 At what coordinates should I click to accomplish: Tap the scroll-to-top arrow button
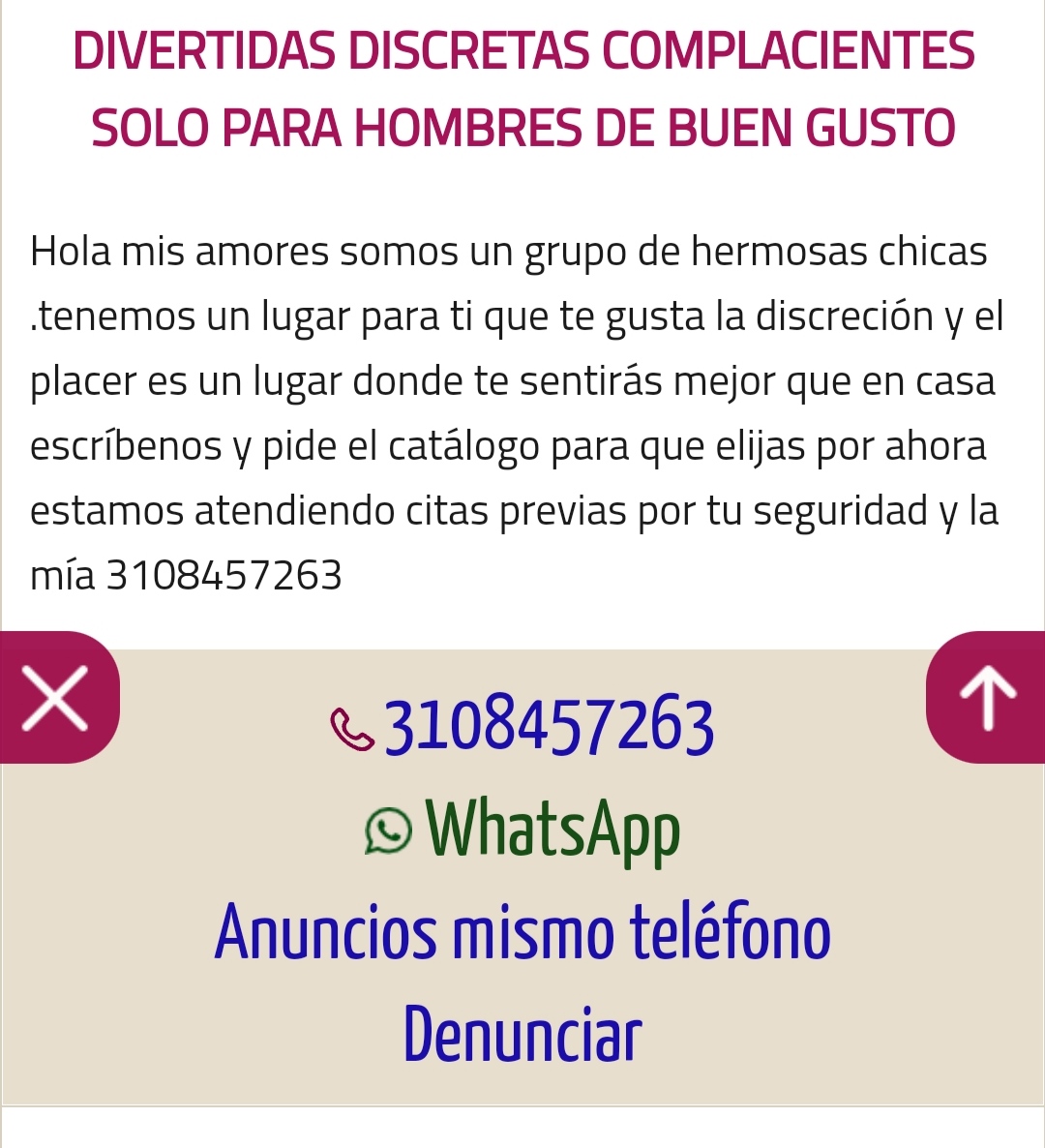point(987,697)
